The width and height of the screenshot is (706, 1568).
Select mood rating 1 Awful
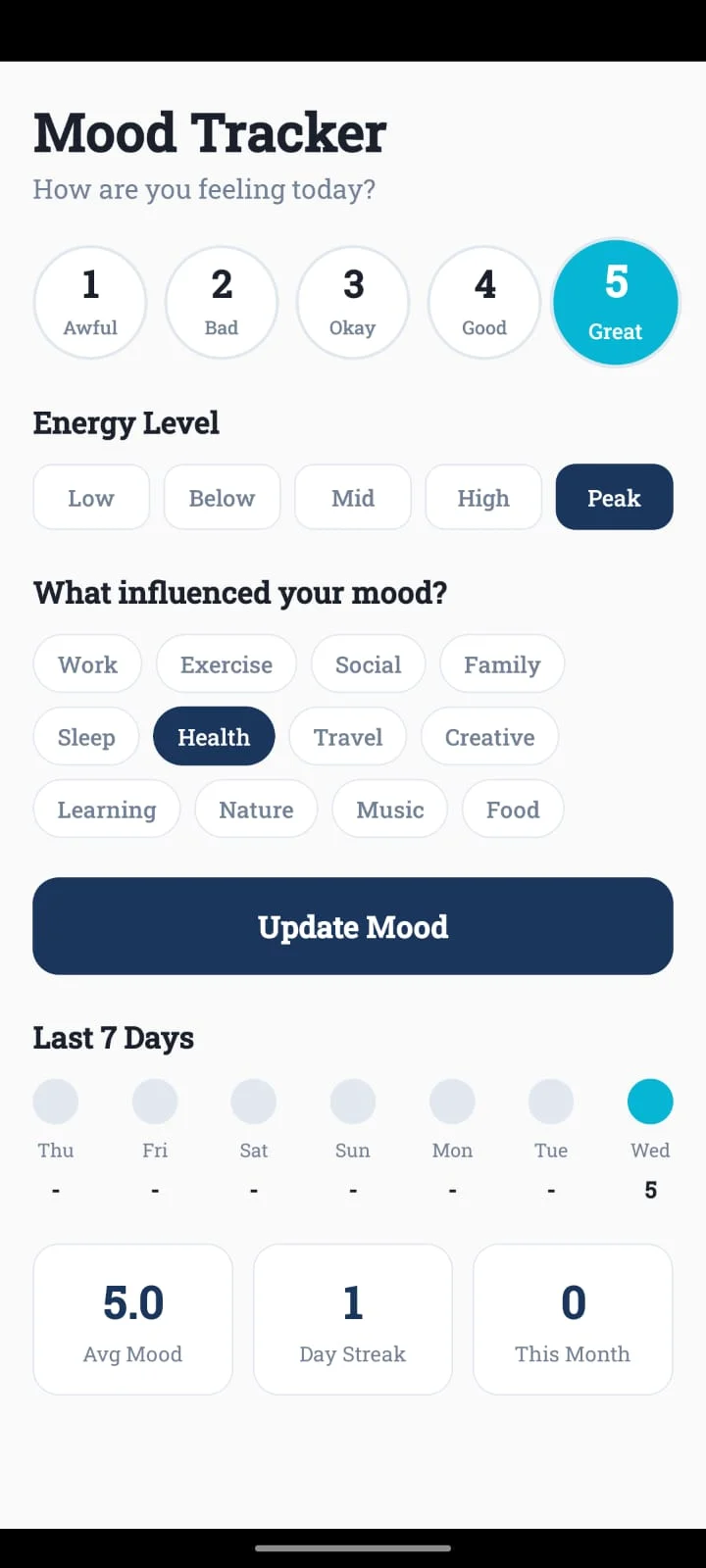(90, 302)
